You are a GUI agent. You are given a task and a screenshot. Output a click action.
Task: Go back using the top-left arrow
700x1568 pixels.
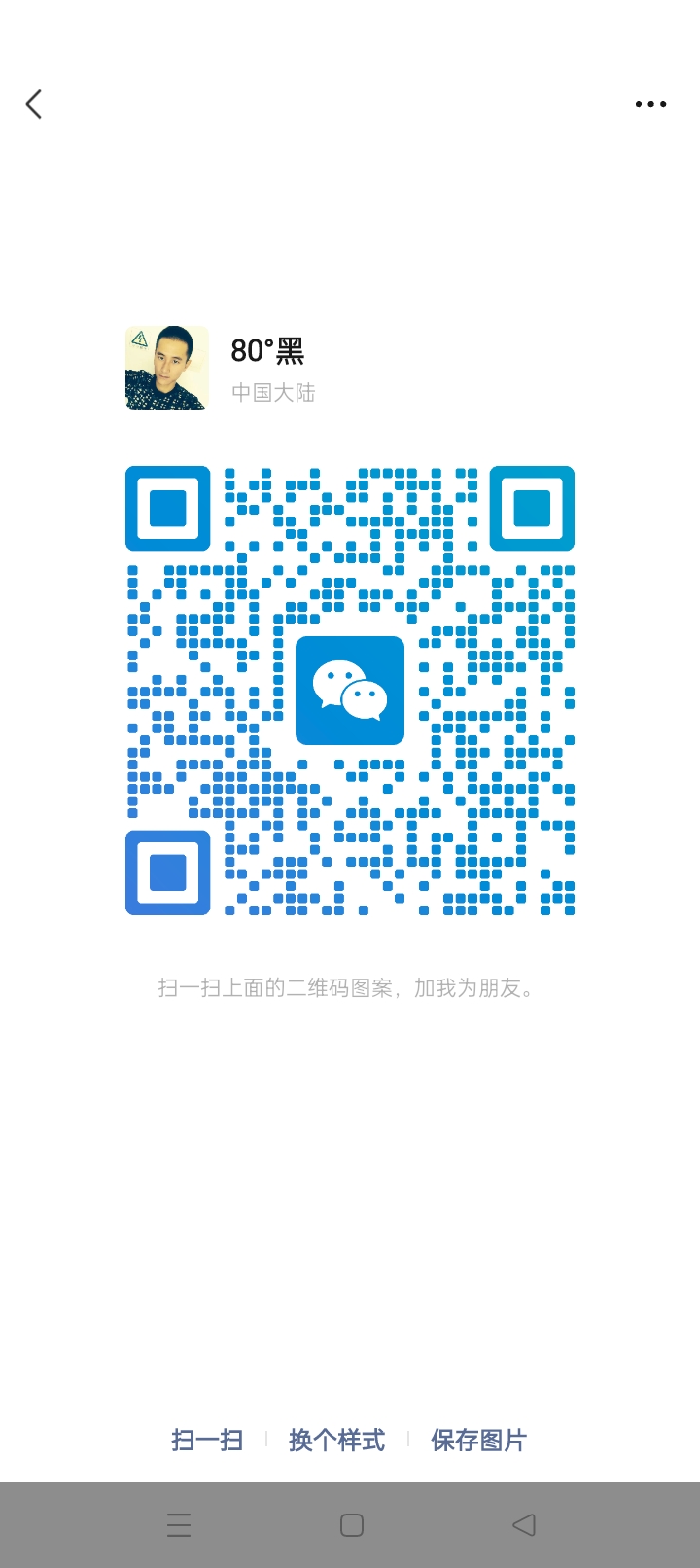34,104
